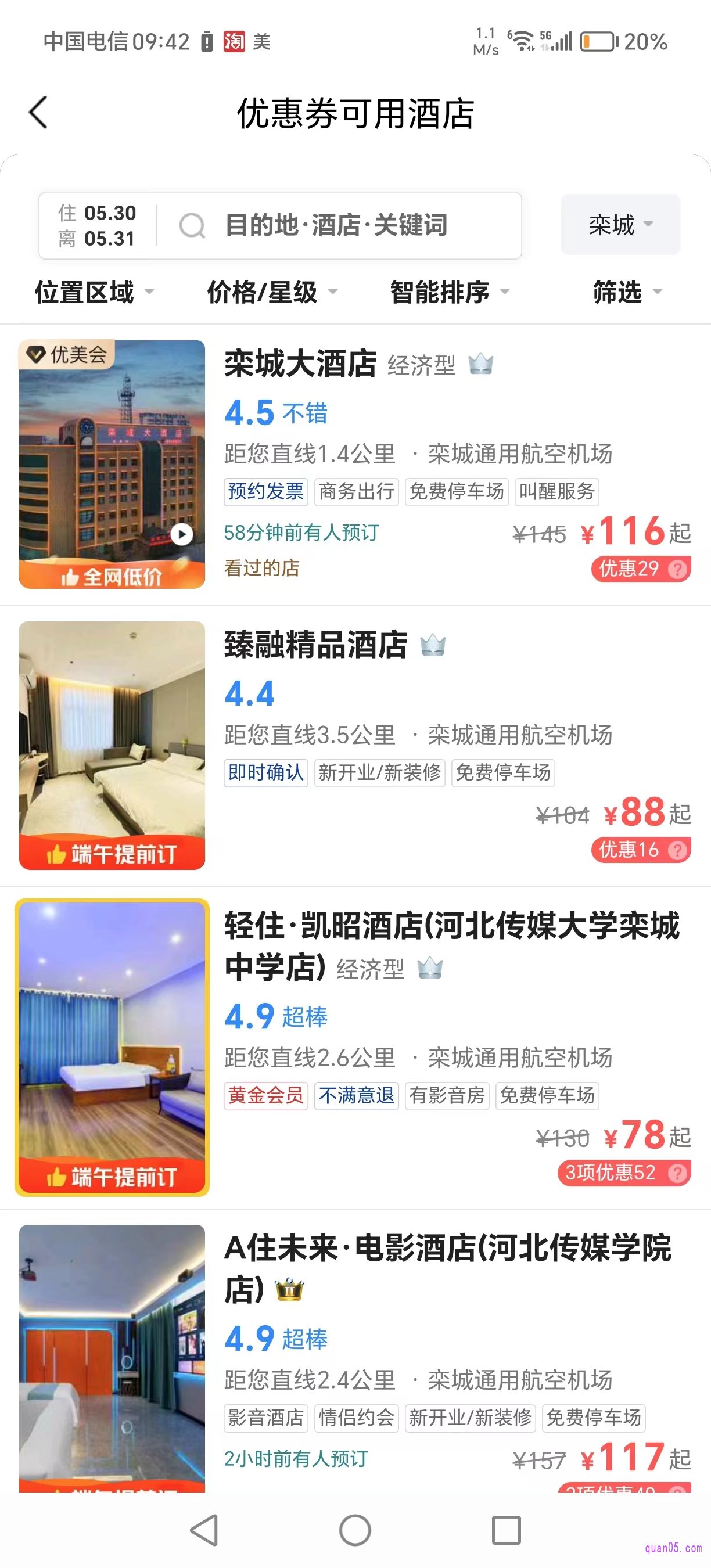Open the 栾城 city selector
This screenshot has width=711, height=1568.
click(620, 225)
